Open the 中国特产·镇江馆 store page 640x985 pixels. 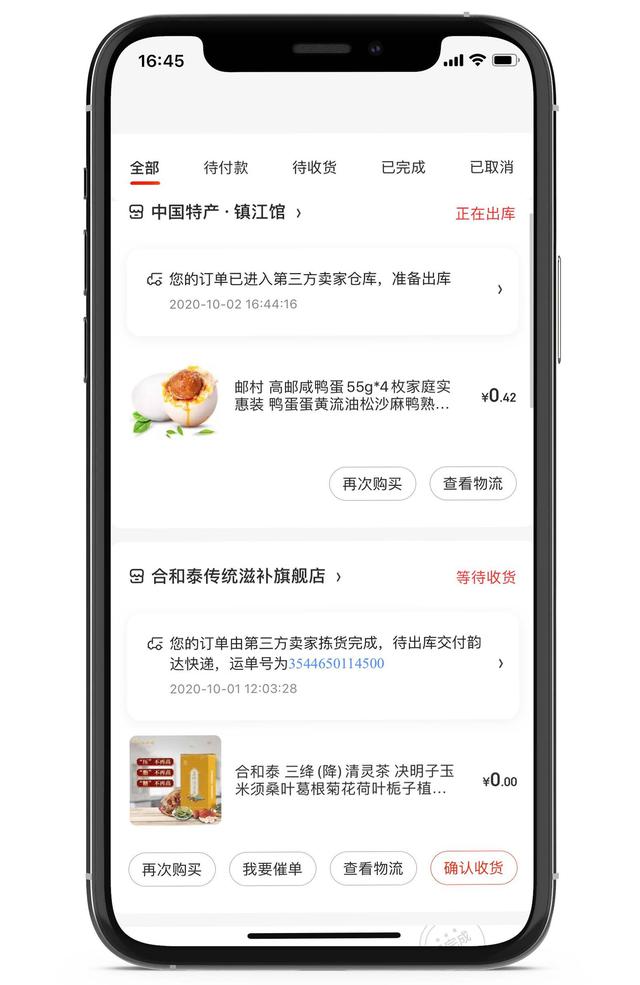[x=218, y=212]
